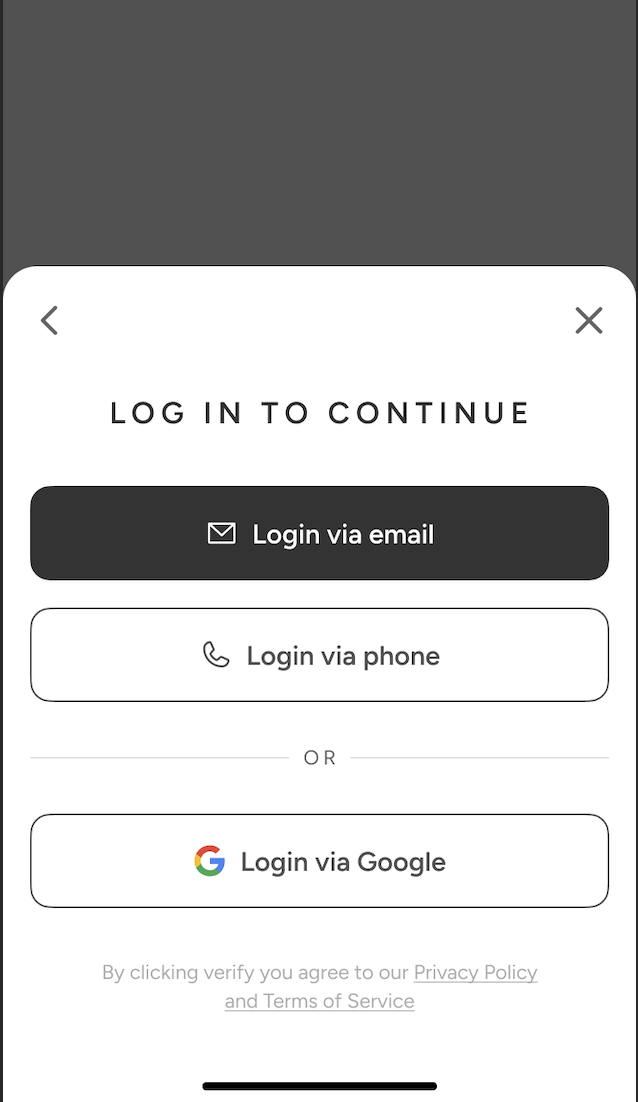This screenshot has width=638, height=1102.
Task: Close the login sheet
Action: [589, 320]
